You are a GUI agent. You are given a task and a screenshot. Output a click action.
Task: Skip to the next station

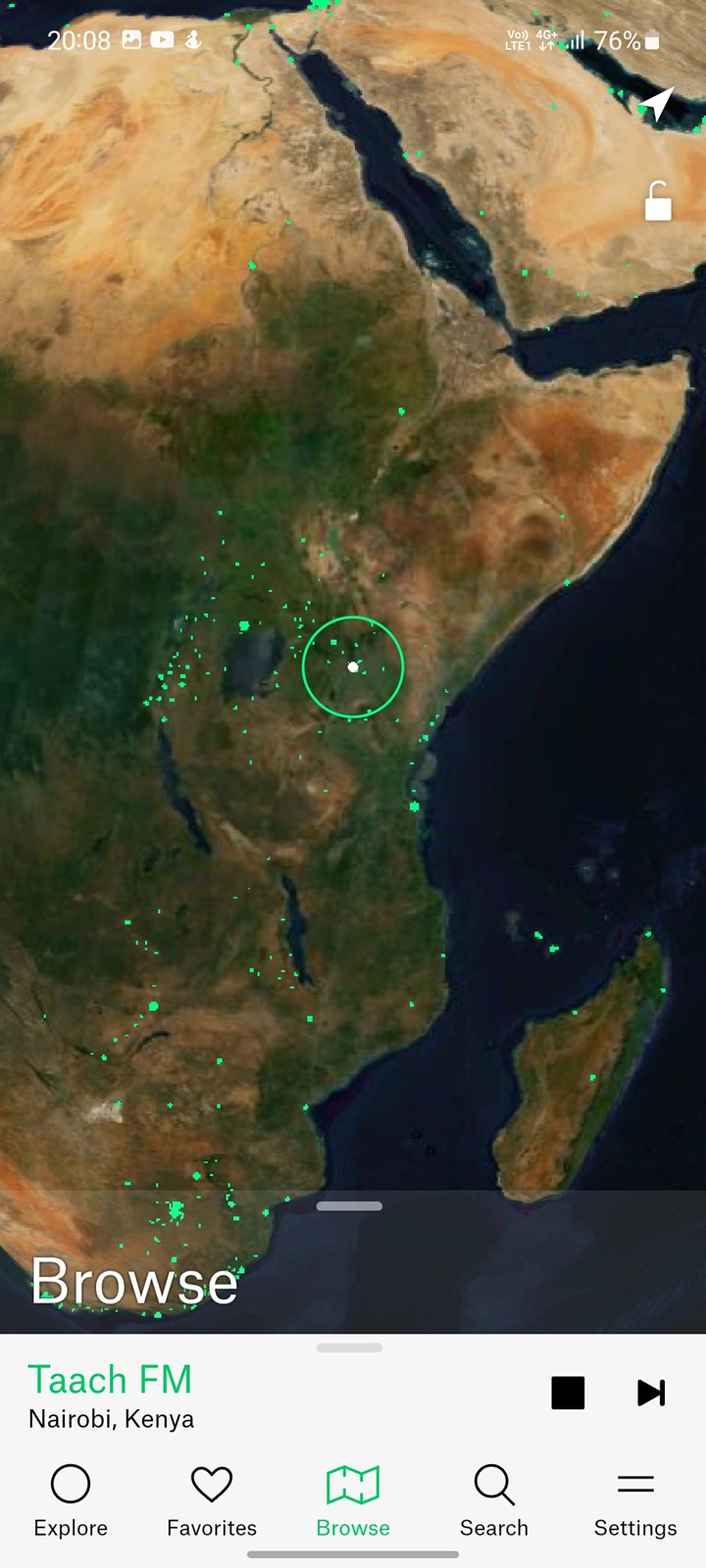pos(651,1393)
